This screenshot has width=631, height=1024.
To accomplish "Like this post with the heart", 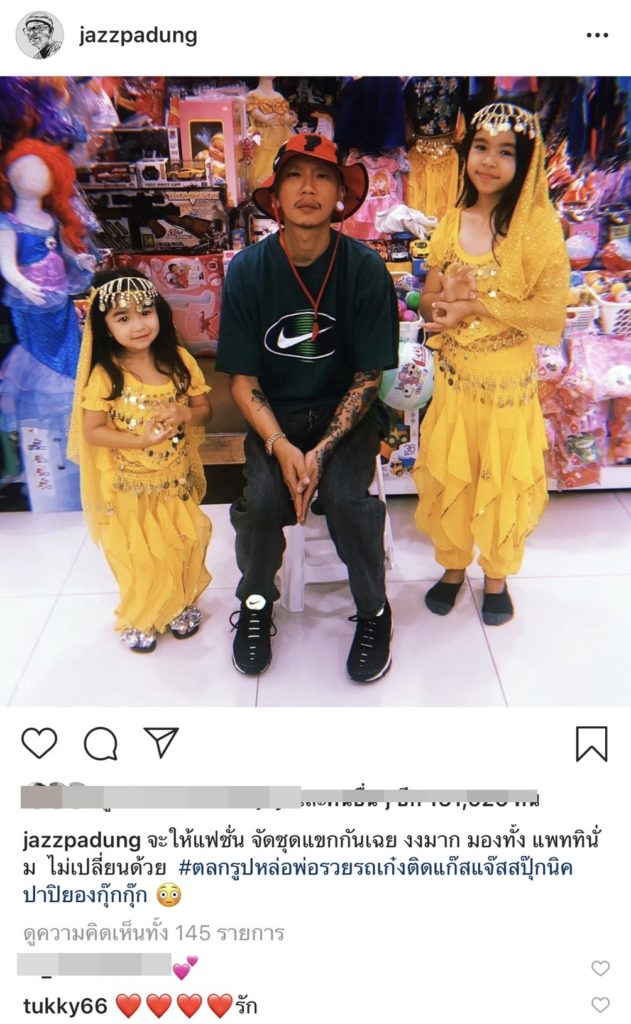I will [39, 743].
